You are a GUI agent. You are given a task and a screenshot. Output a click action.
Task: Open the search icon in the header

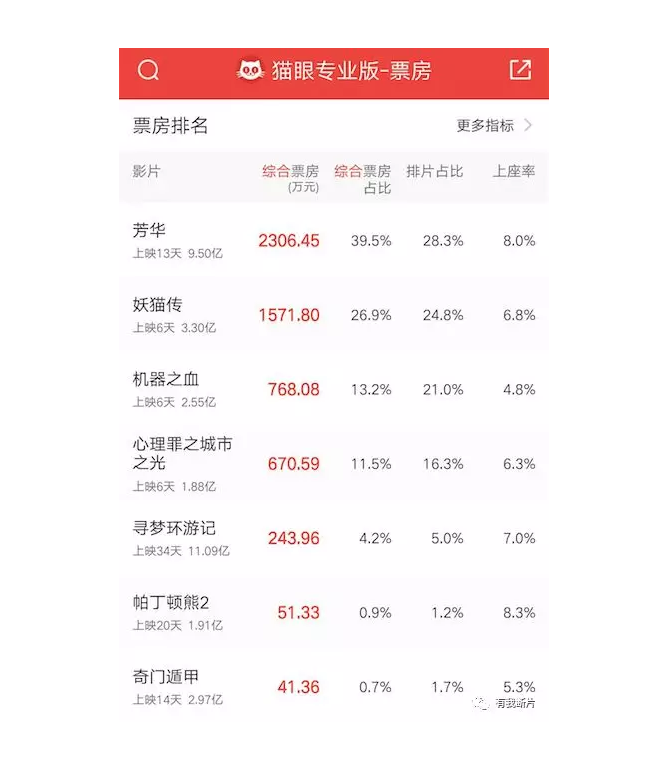[x=149, y=70]
